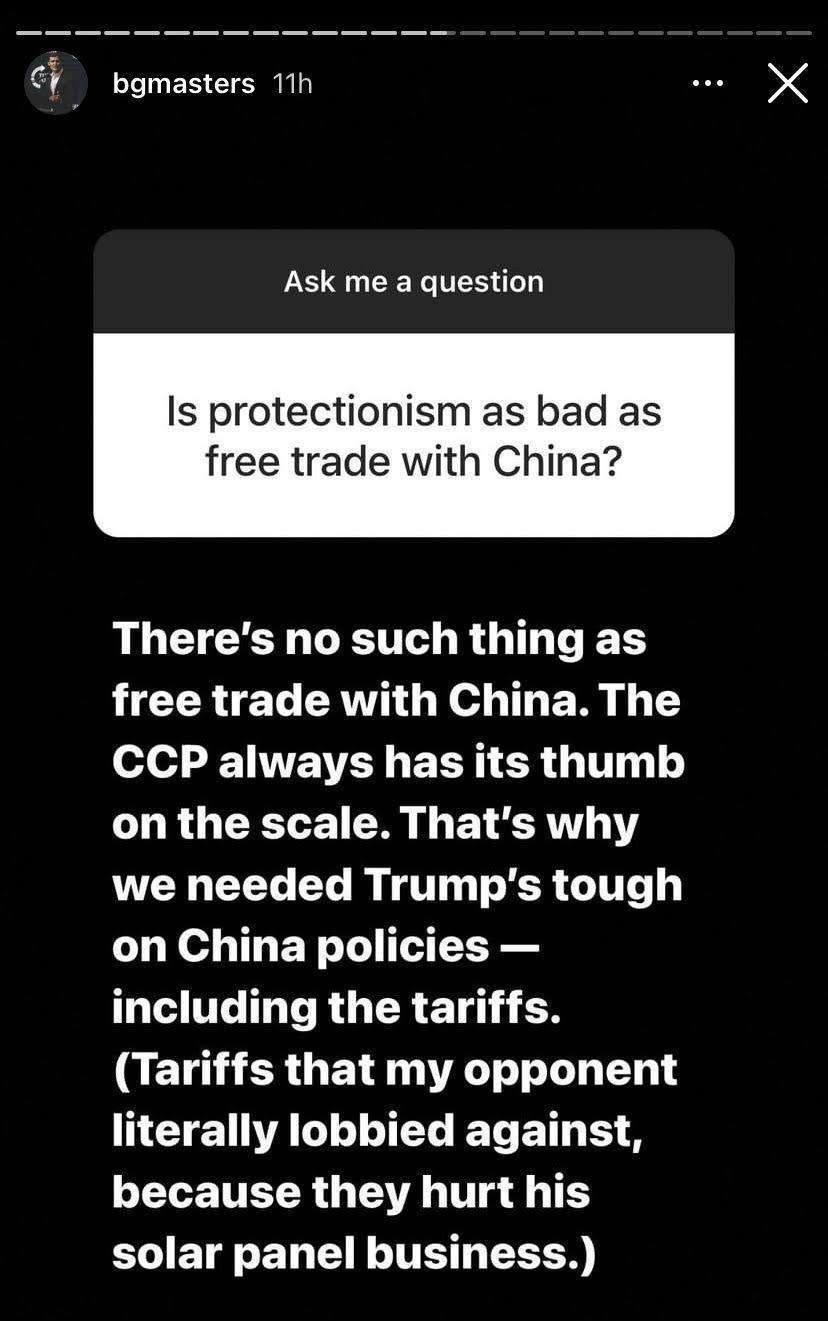This screenshot has height=1321, width=828.
Task: Open bgmasters profile picture
Action: pyautogui.click(x=55, y=83)
